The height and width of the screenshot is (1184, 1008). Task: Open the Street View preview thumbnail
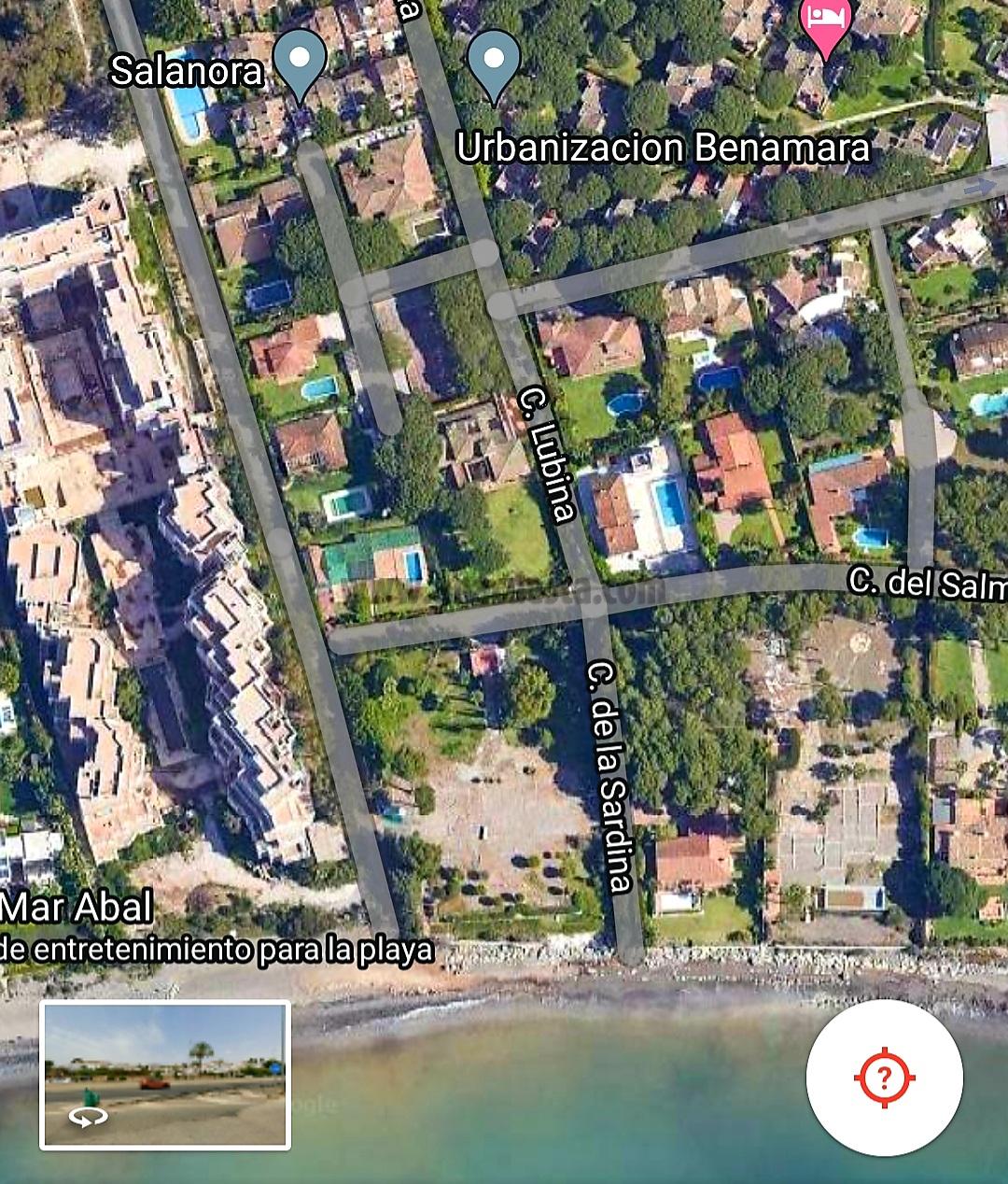click(x=165, y=1075)
